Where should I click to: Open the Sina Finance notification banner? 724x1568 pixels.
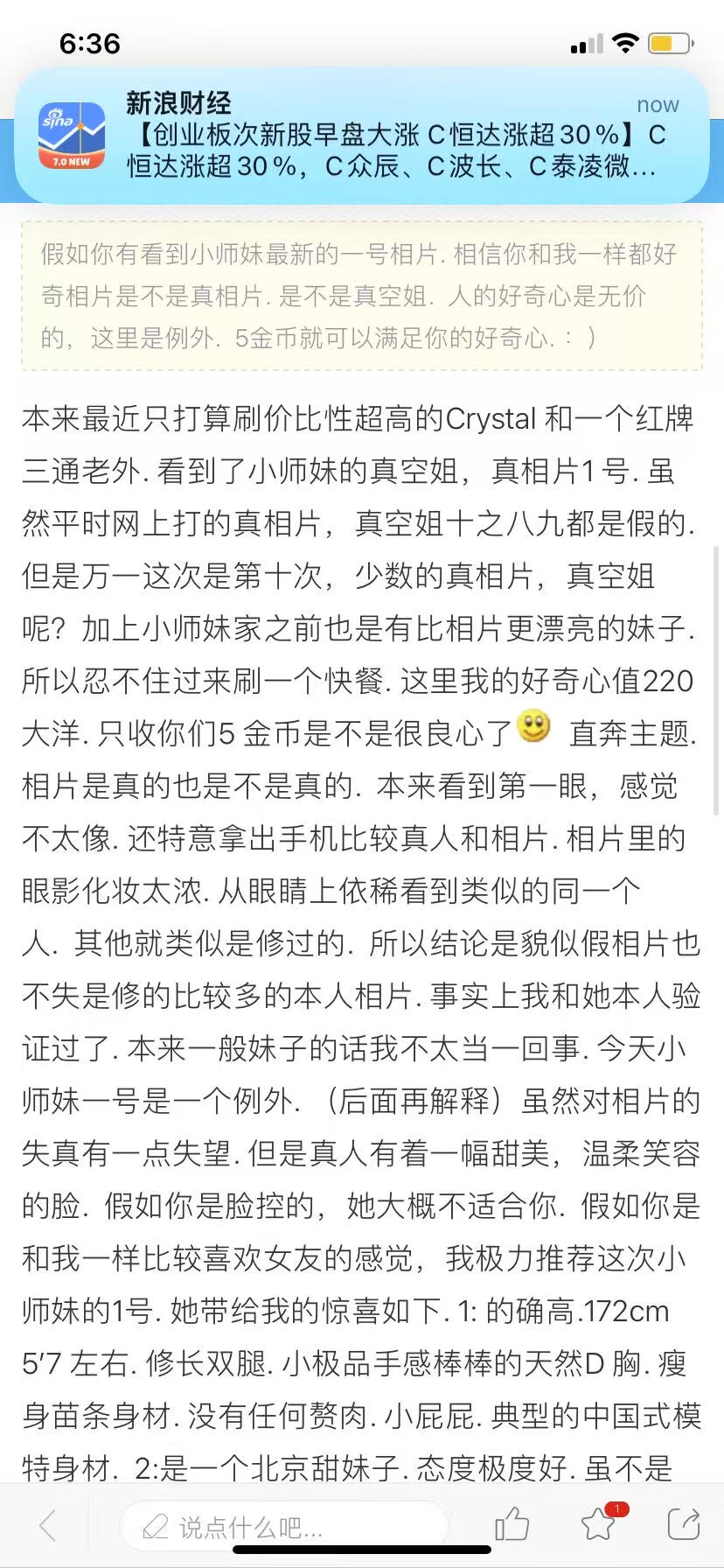362,136
